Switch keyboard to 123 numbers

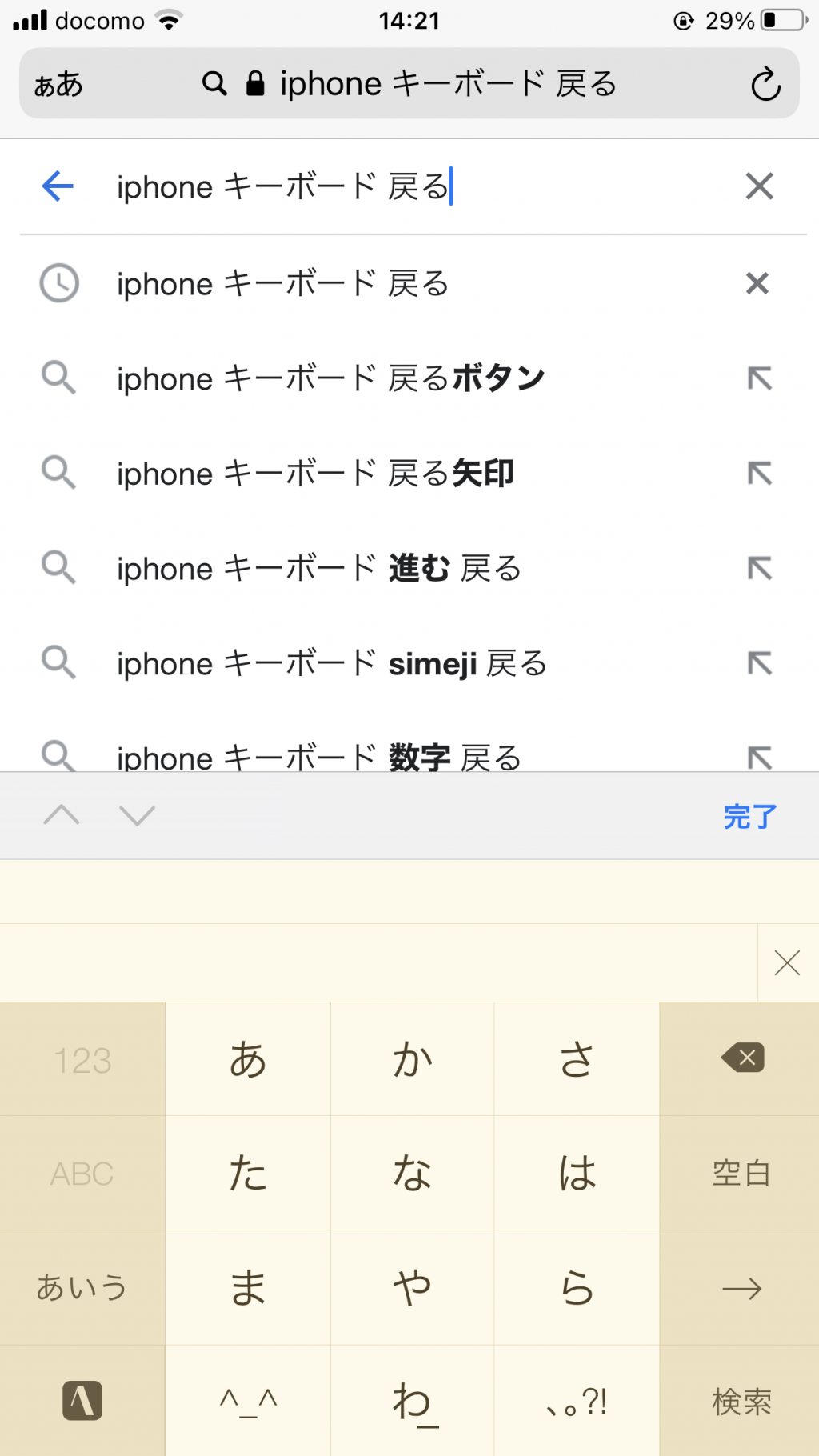pos(82,1058)
